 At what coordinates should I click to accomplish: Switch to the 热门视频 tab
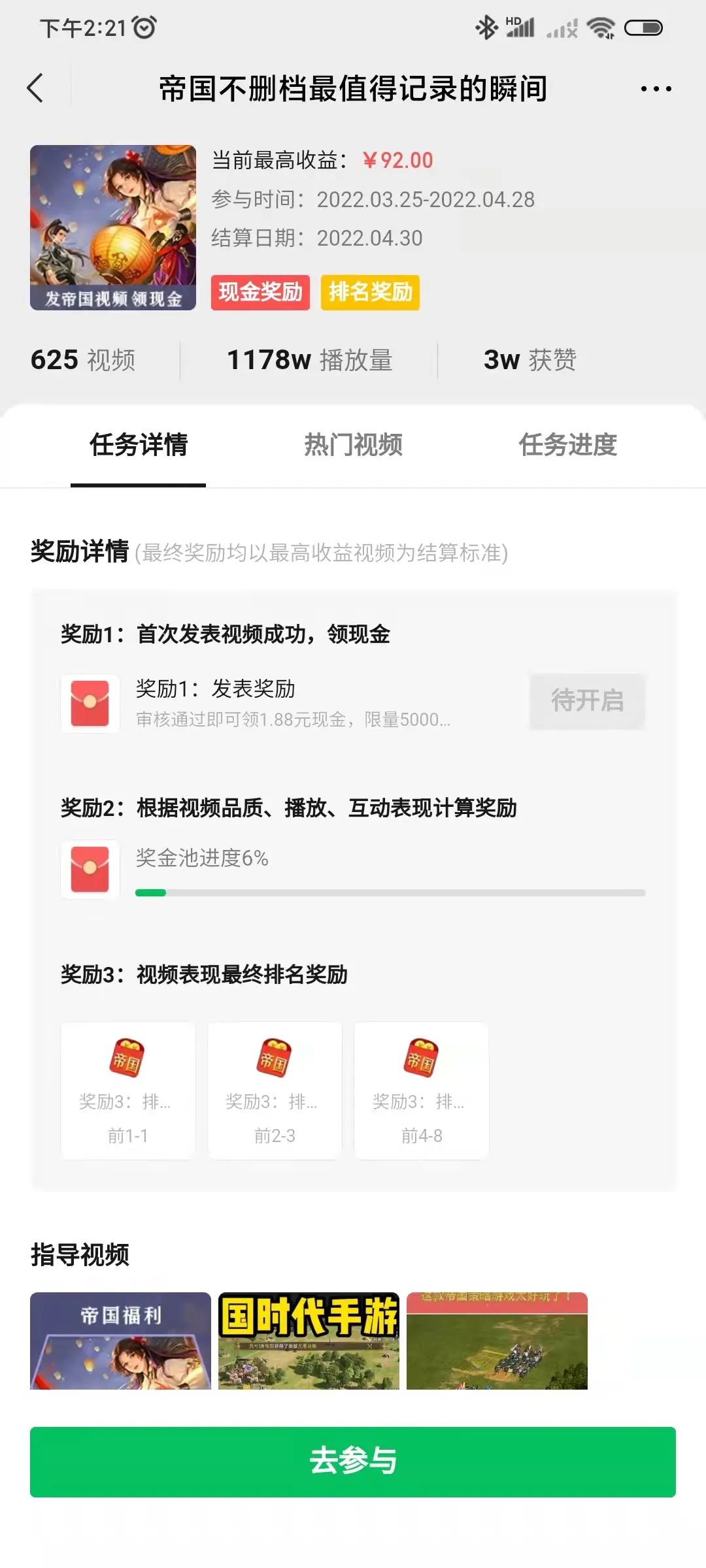tap(353, 445)
